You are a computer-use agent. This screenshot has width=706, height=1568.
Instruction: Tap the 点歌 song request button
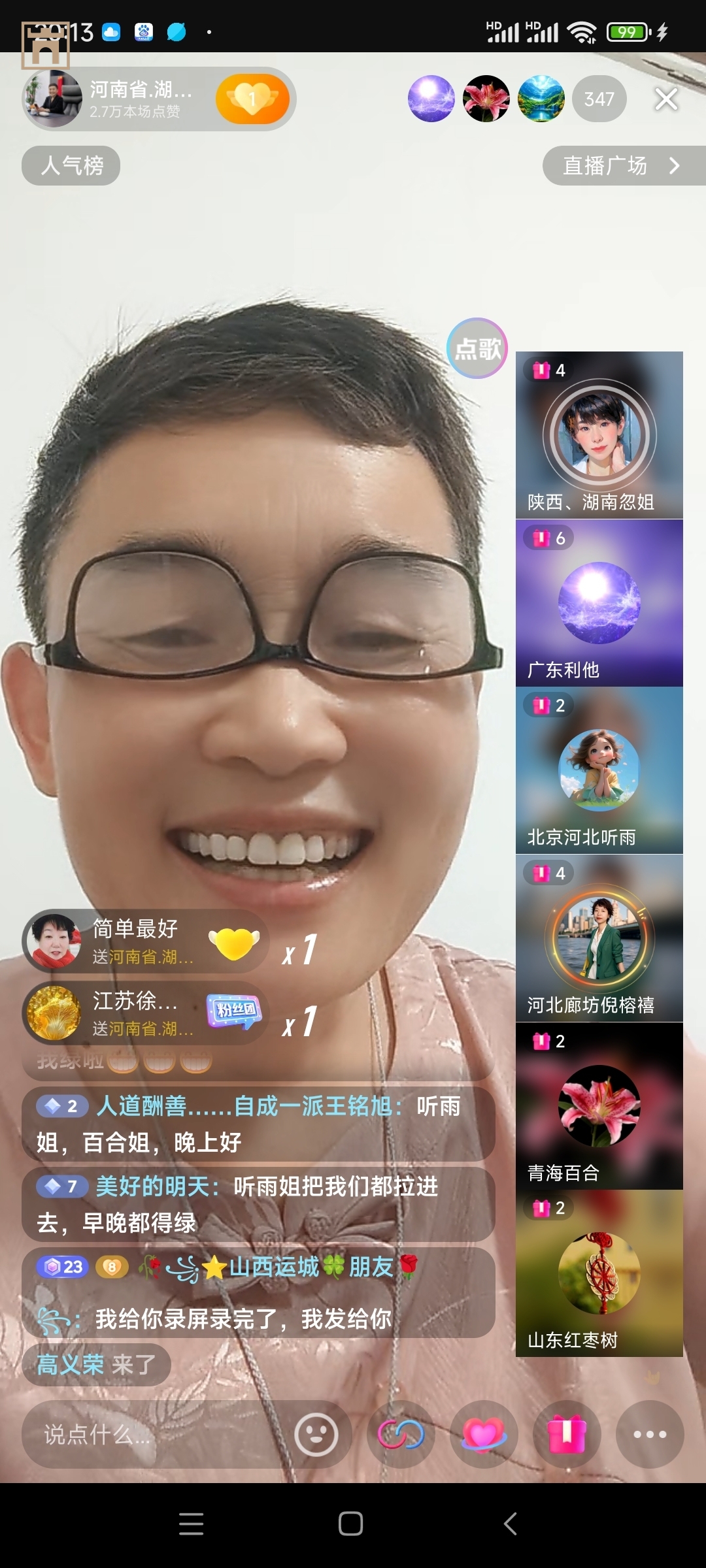click(477, 348)
